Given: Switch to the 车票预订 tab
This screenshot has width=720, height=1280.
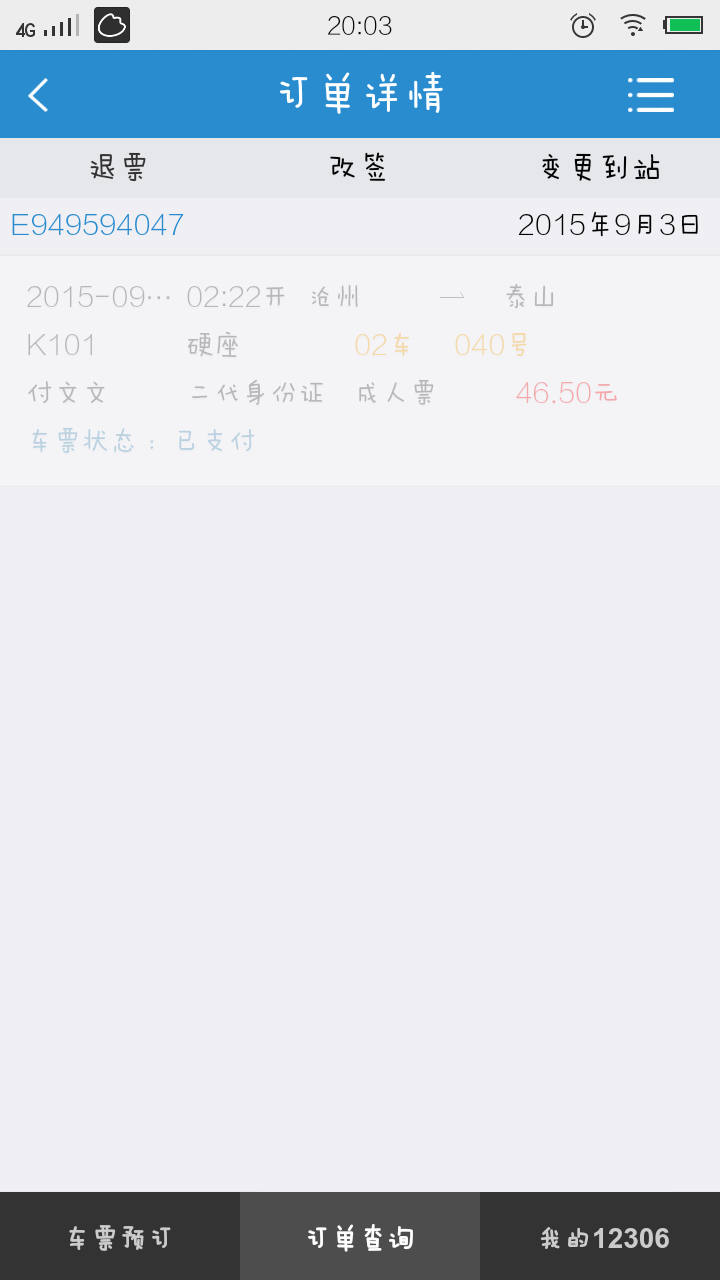Looking at the screenshot, I should tap(120, 1238).
